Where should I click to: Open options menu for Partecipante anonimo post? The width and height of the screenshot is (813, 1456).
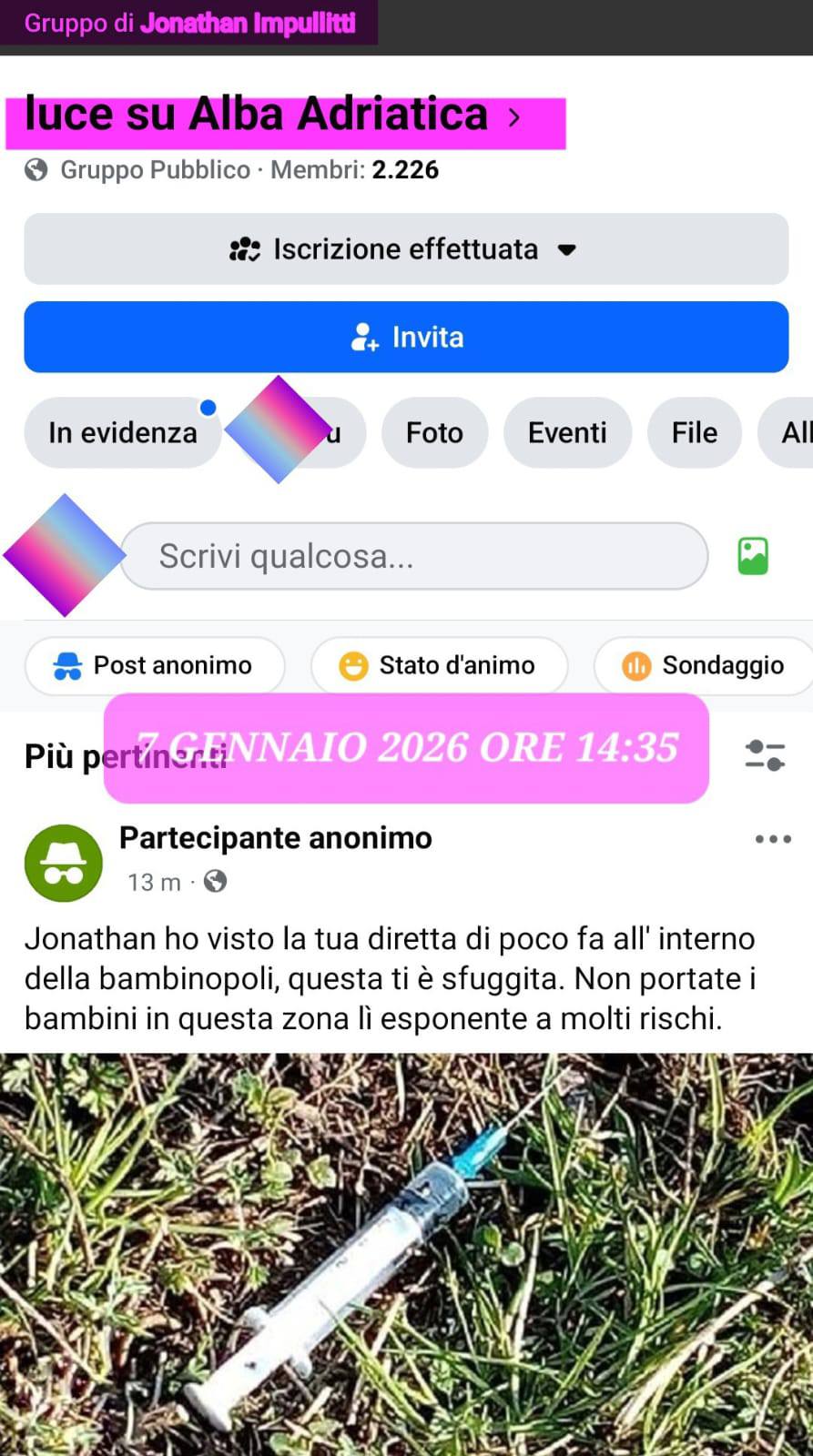[773, 839]
